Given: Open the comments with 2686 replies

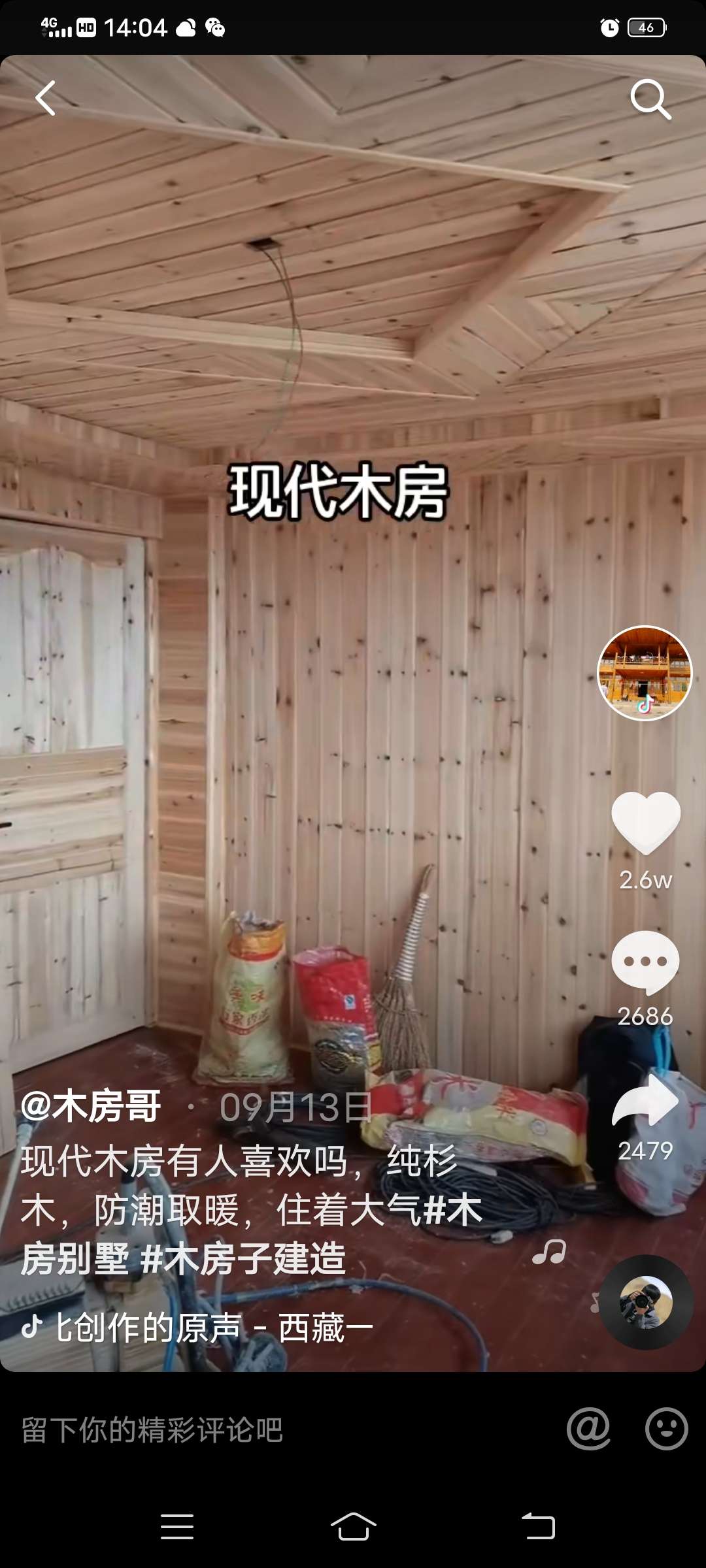Looking at the screenshot, I should point(645,963).
